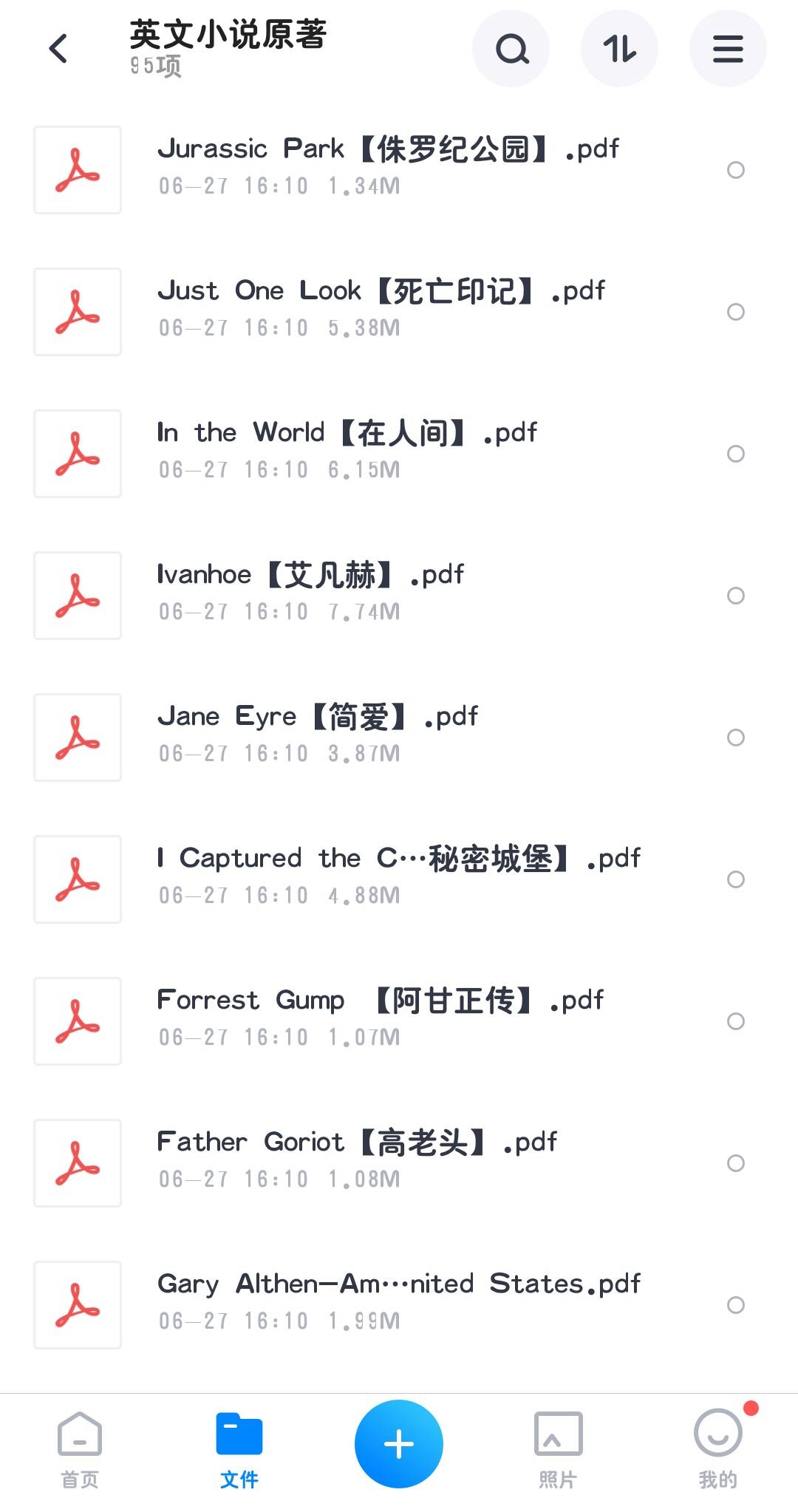Select the Ivanhoe file circle
The width and height of the screenshot is (798, 1512).
[735, 596]
